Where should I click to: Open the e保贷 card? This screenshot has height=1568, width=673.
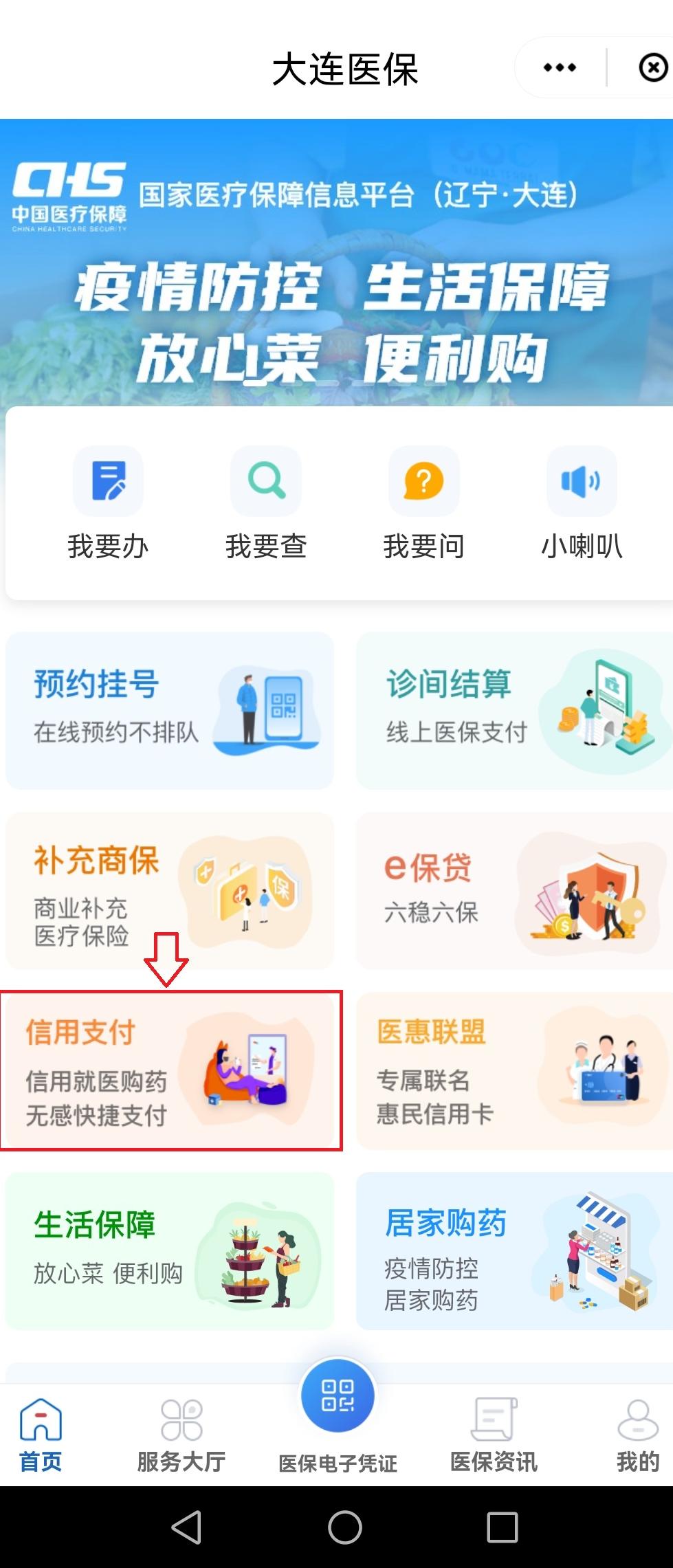click(x=514, y=891)
